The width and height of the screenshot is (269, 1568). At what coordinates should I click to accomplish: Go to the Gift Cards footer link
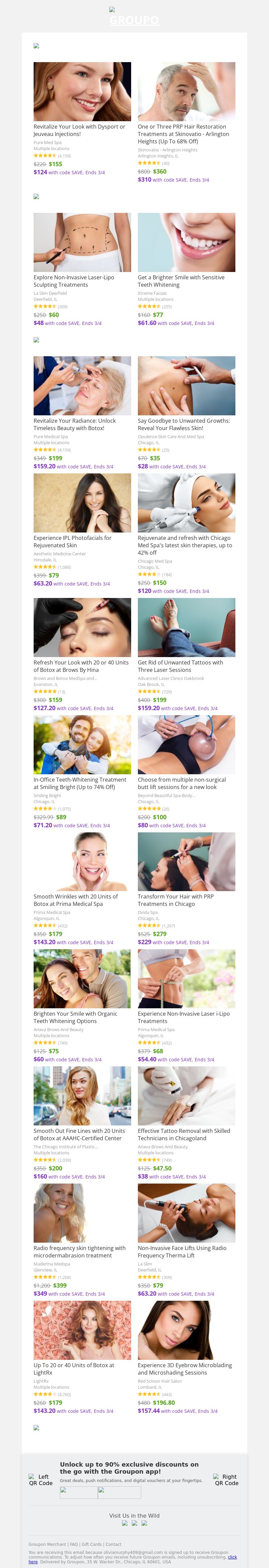tap(91, 1544)
